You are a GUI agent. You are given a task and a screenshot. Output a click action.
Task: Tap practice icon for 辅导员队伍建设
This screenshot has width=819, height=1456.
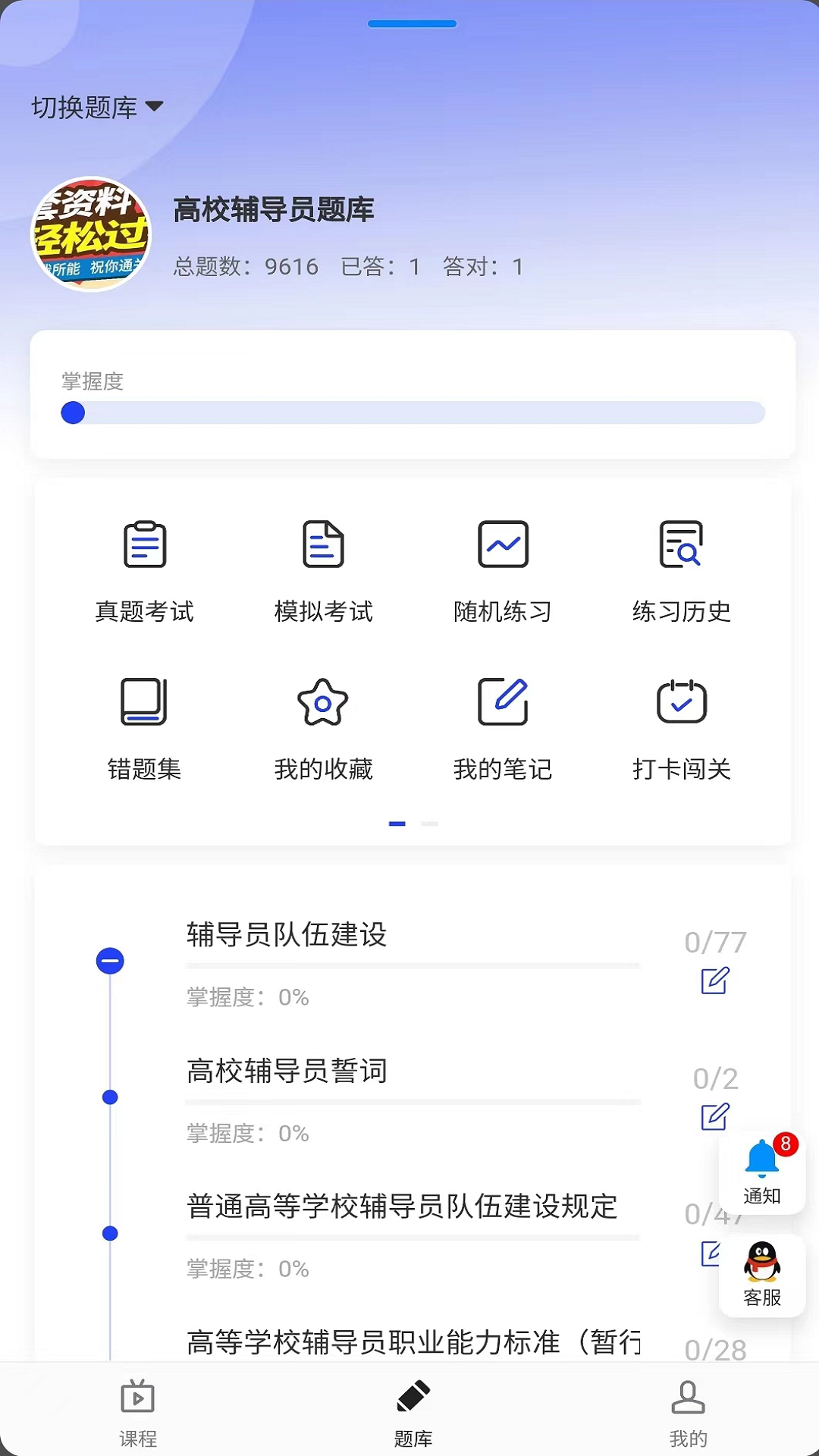click(715, 981)
